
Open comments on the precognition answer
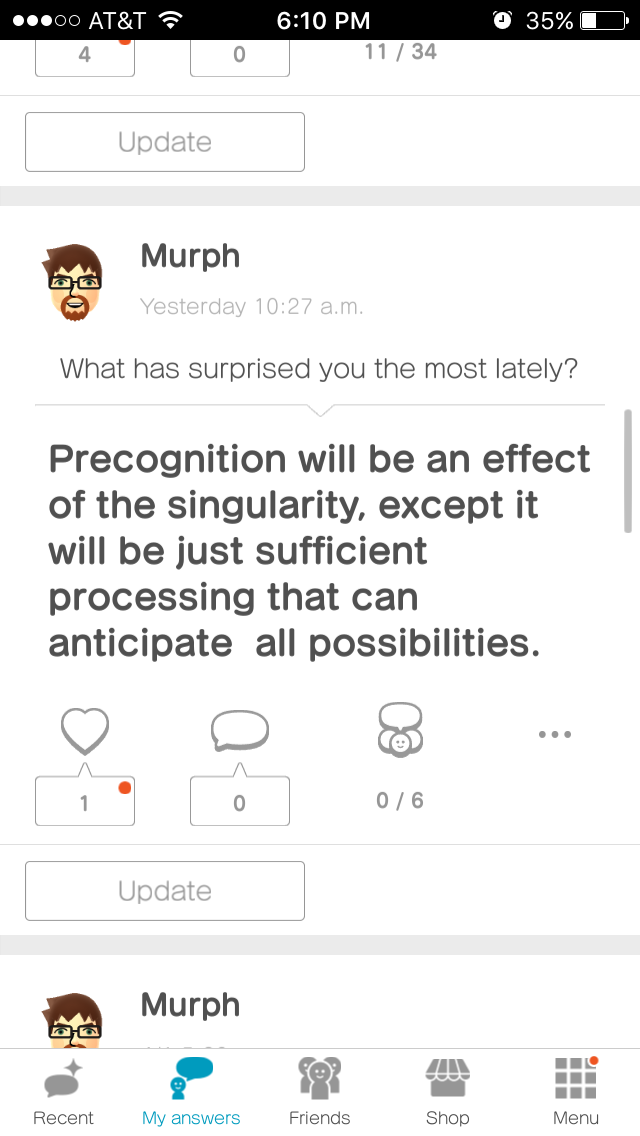[240, 730]
